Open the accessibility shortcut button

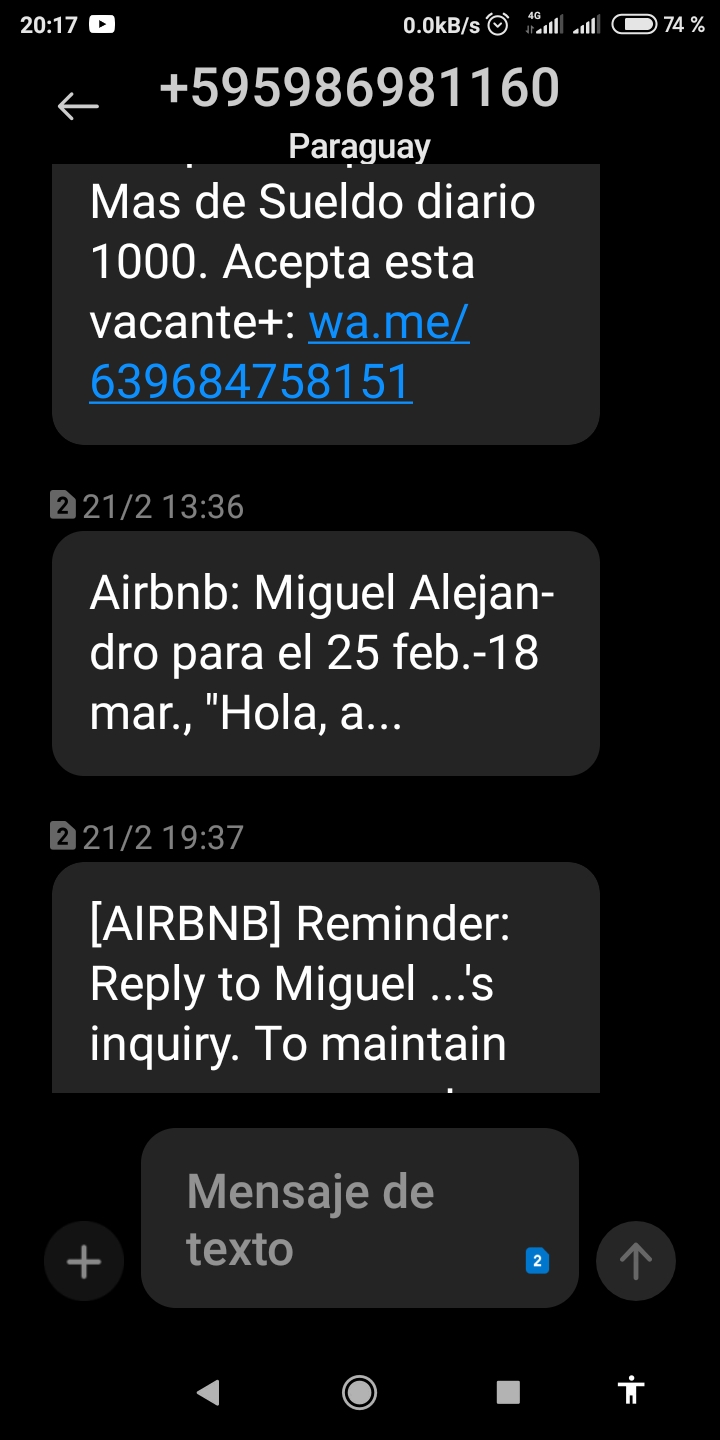[631, 1391]
